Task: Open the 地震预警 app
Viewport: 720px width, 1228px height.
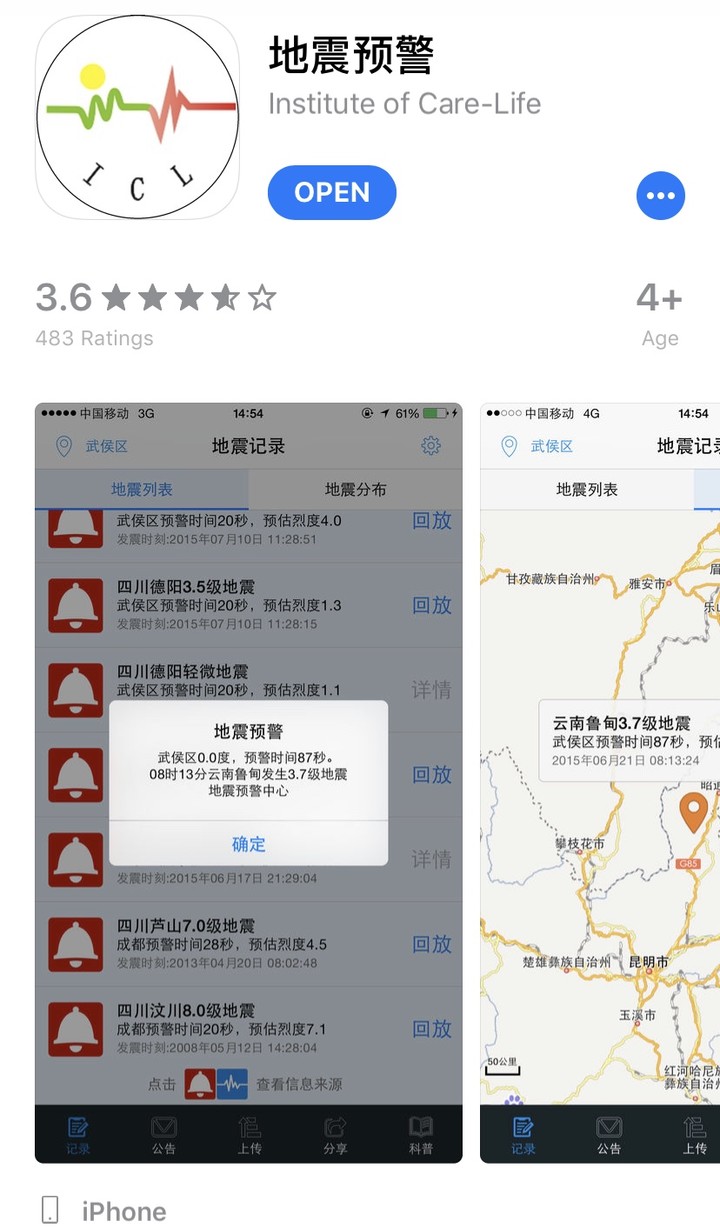Action: (332, 193)
